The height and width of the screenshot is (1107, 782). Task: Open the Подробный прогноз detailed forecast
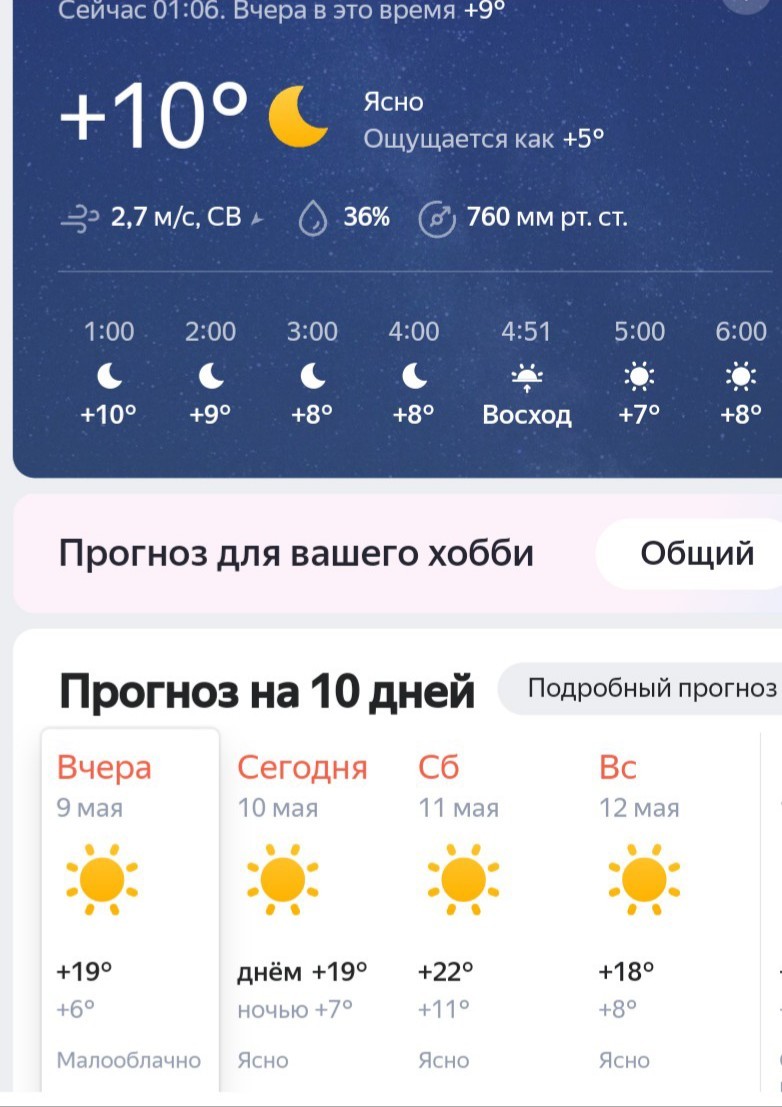(651, 688)
